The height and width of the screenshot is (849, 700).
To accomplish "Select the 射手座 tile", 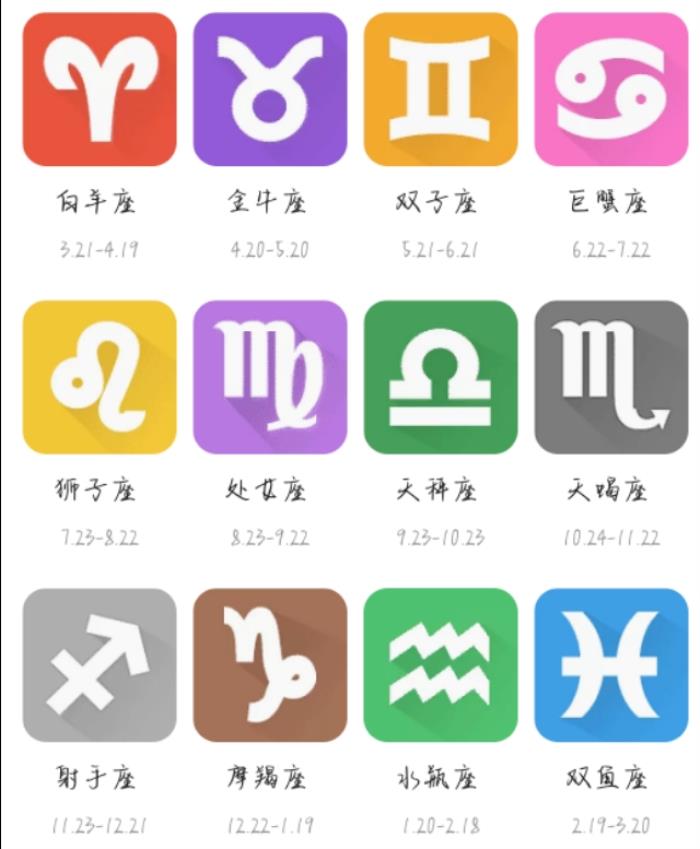I will [x=99, y=665].
